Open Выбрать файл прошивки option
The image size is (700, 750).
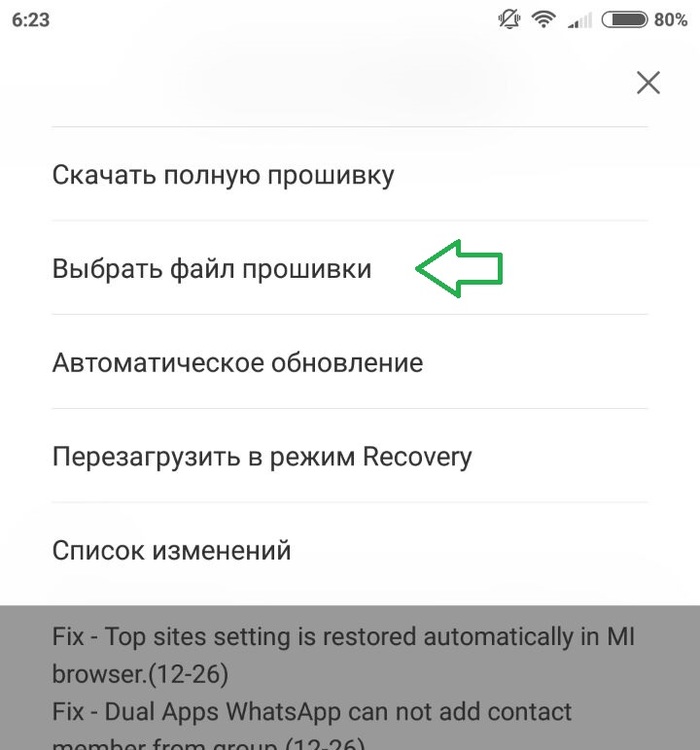pos(212,269)
